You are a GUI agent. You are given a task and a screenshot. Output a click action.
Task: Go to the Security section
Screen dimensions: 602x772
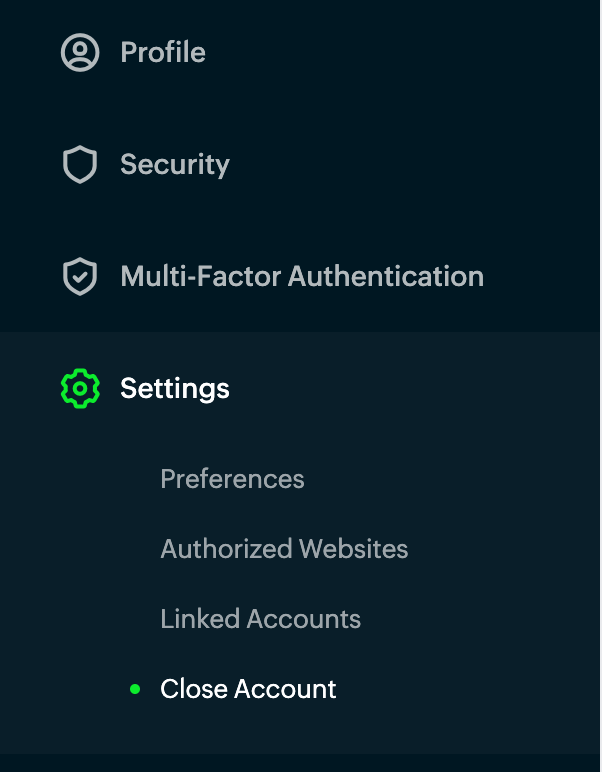pos(174,165)
